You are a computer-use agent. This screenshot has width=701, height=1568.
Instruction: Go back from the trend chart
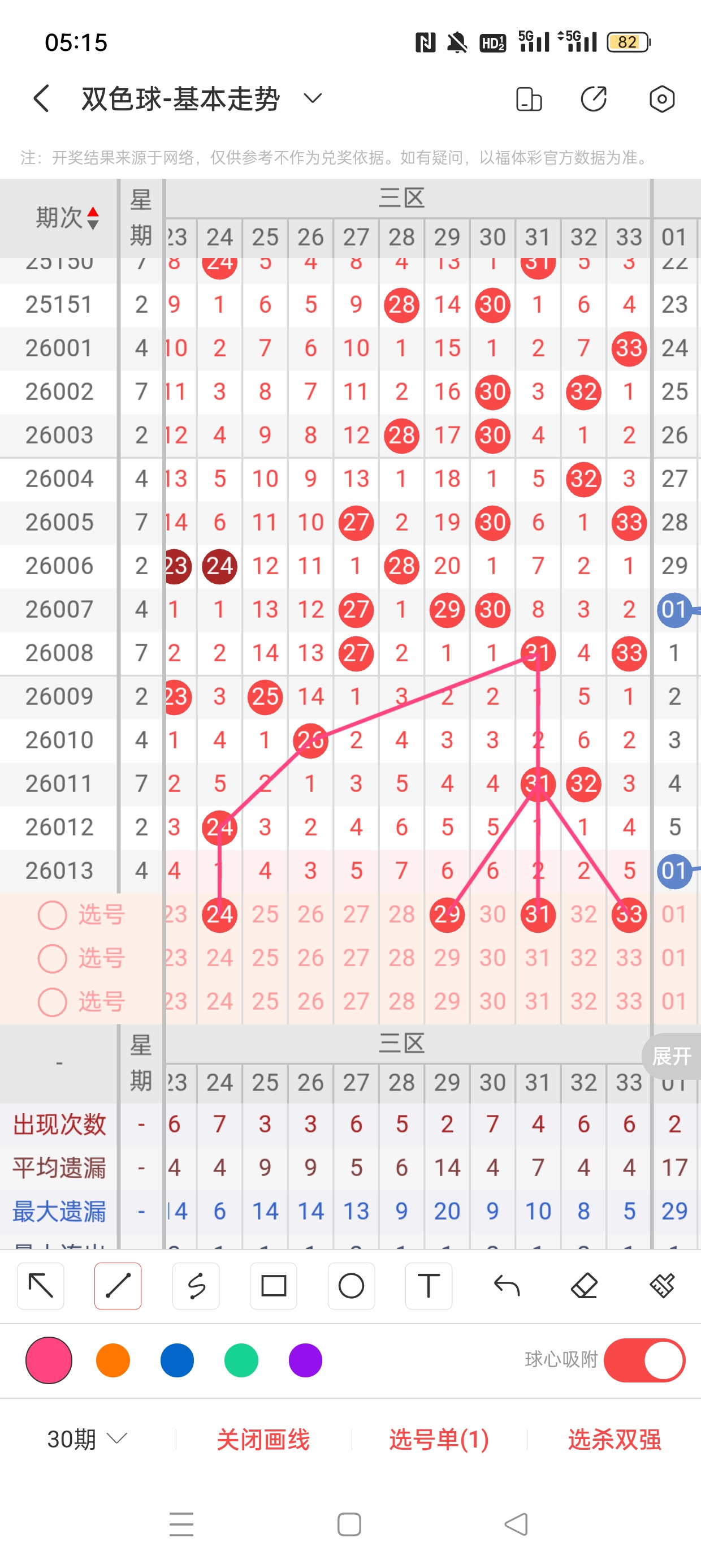[x=41, y=98]
